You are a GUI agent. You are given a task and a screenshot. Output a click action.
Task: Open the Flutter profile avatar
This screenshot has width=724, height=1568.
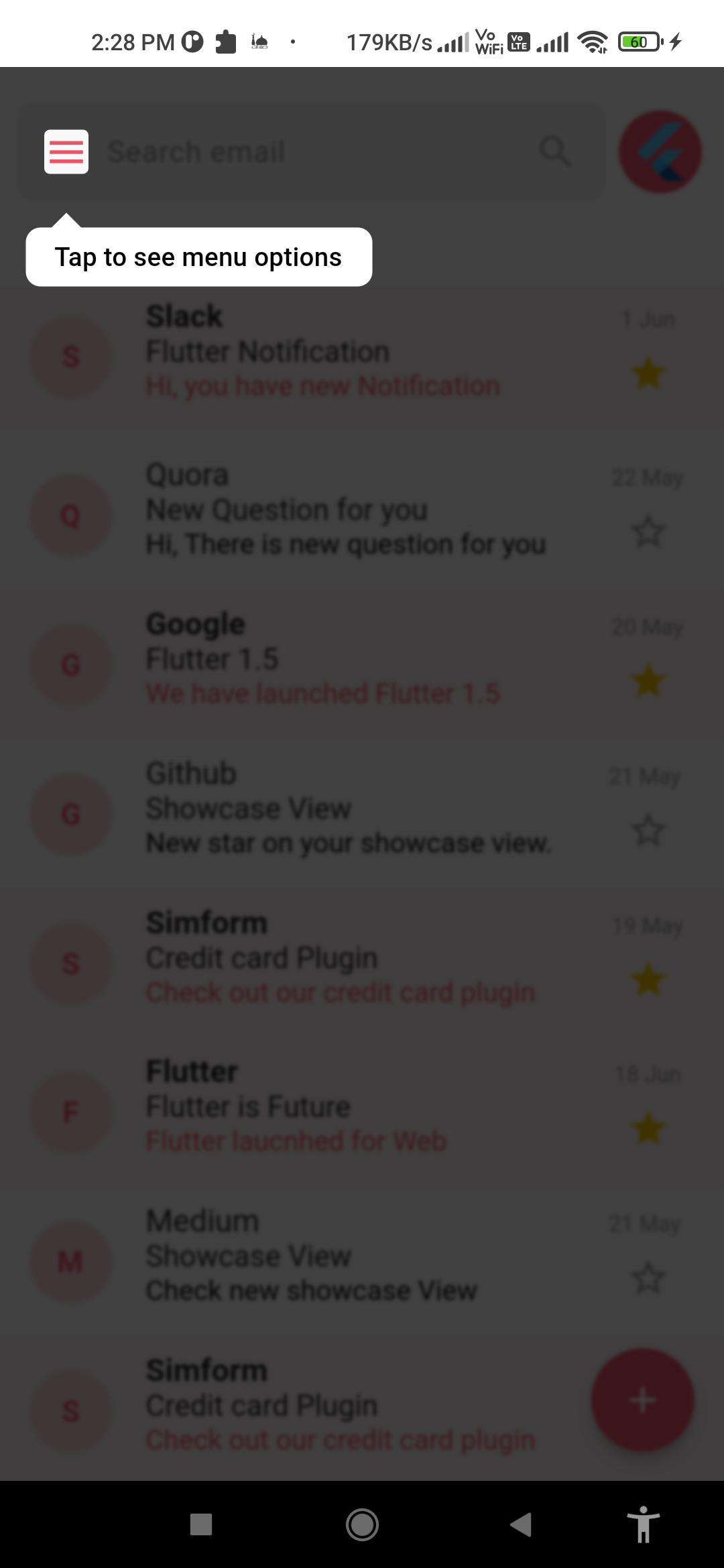click(659, 151)
